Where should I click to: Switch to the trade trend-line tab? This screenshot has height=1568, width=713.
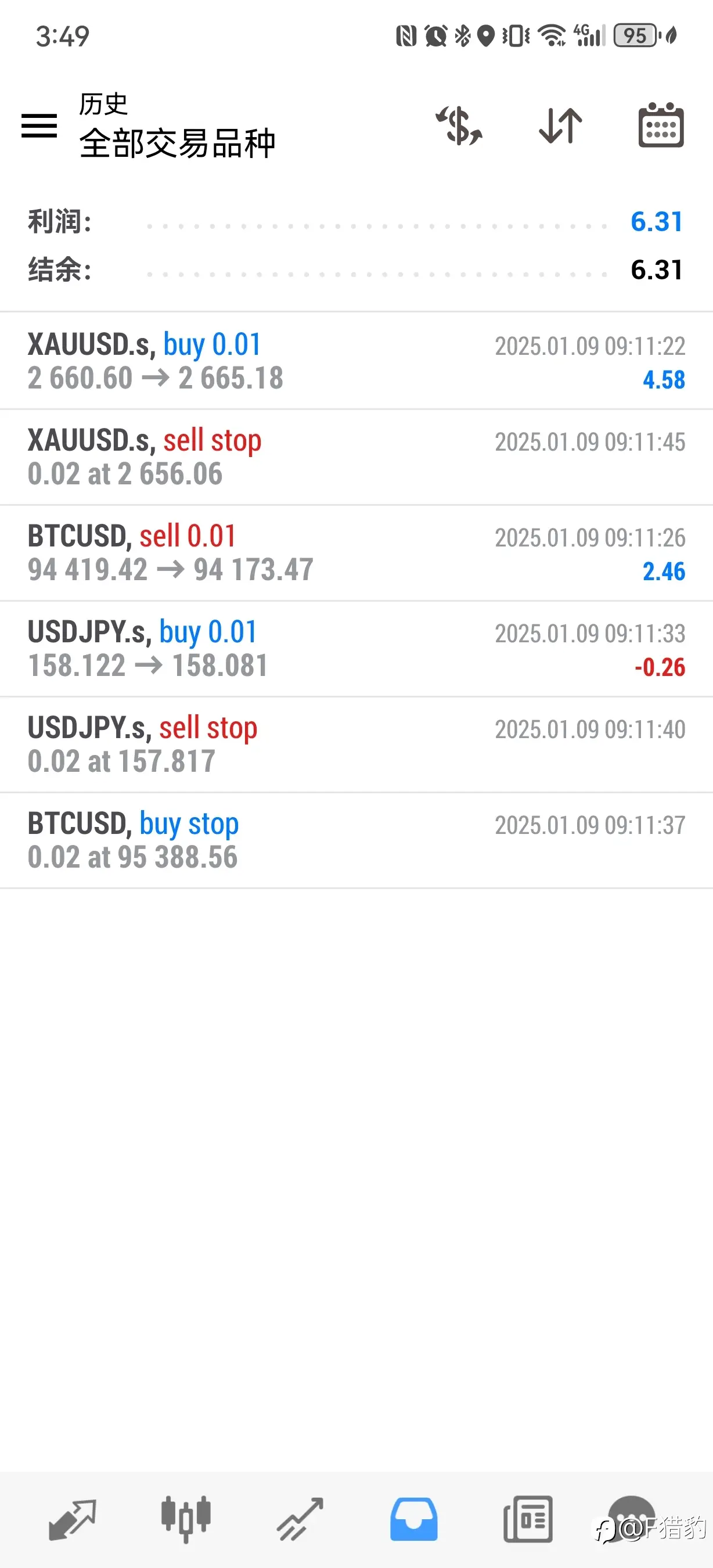point(300,1519)
